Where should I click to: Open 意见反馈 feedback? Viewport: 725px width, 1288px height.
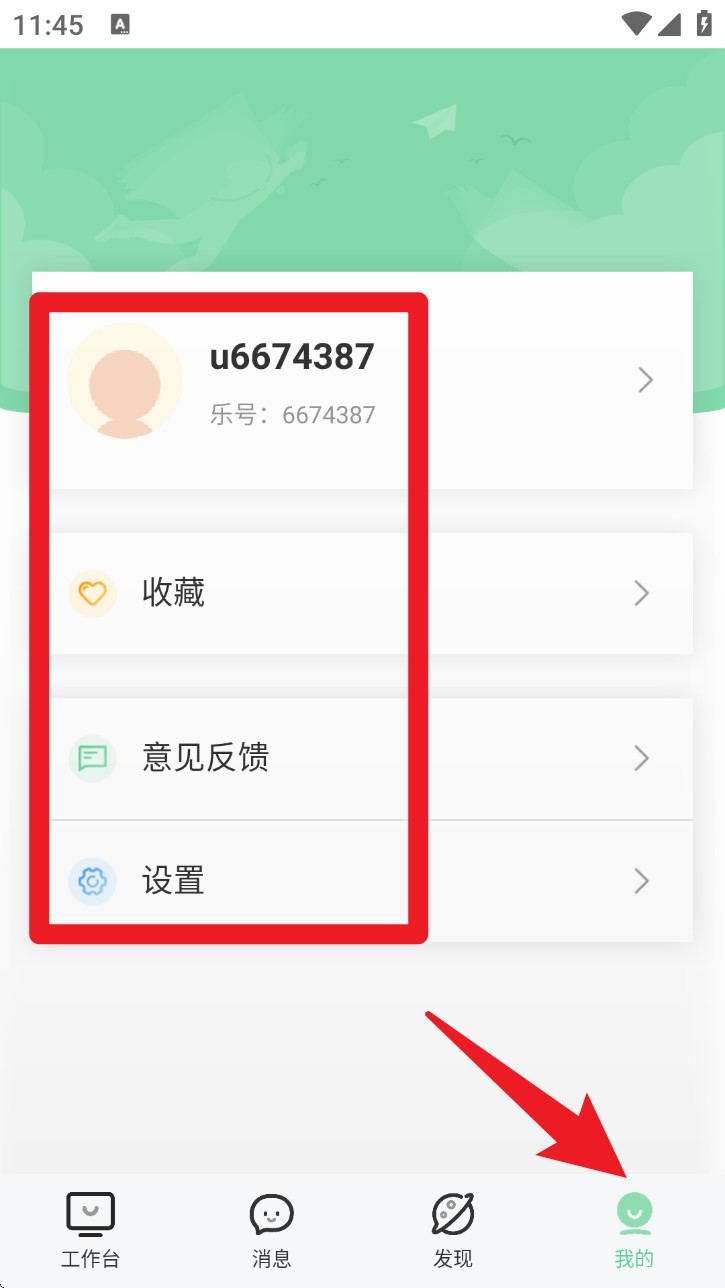click(x=360, y=759)
